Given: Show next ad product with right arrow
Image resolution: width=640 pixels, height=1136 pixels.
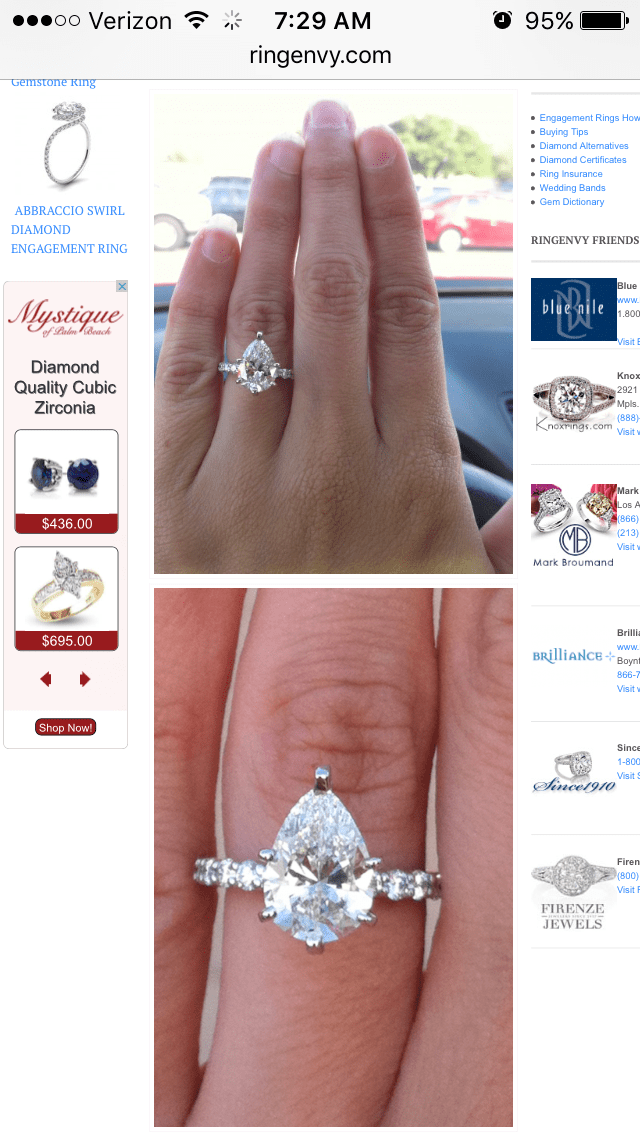Looking at the screenshot, I should coord(85,679).
